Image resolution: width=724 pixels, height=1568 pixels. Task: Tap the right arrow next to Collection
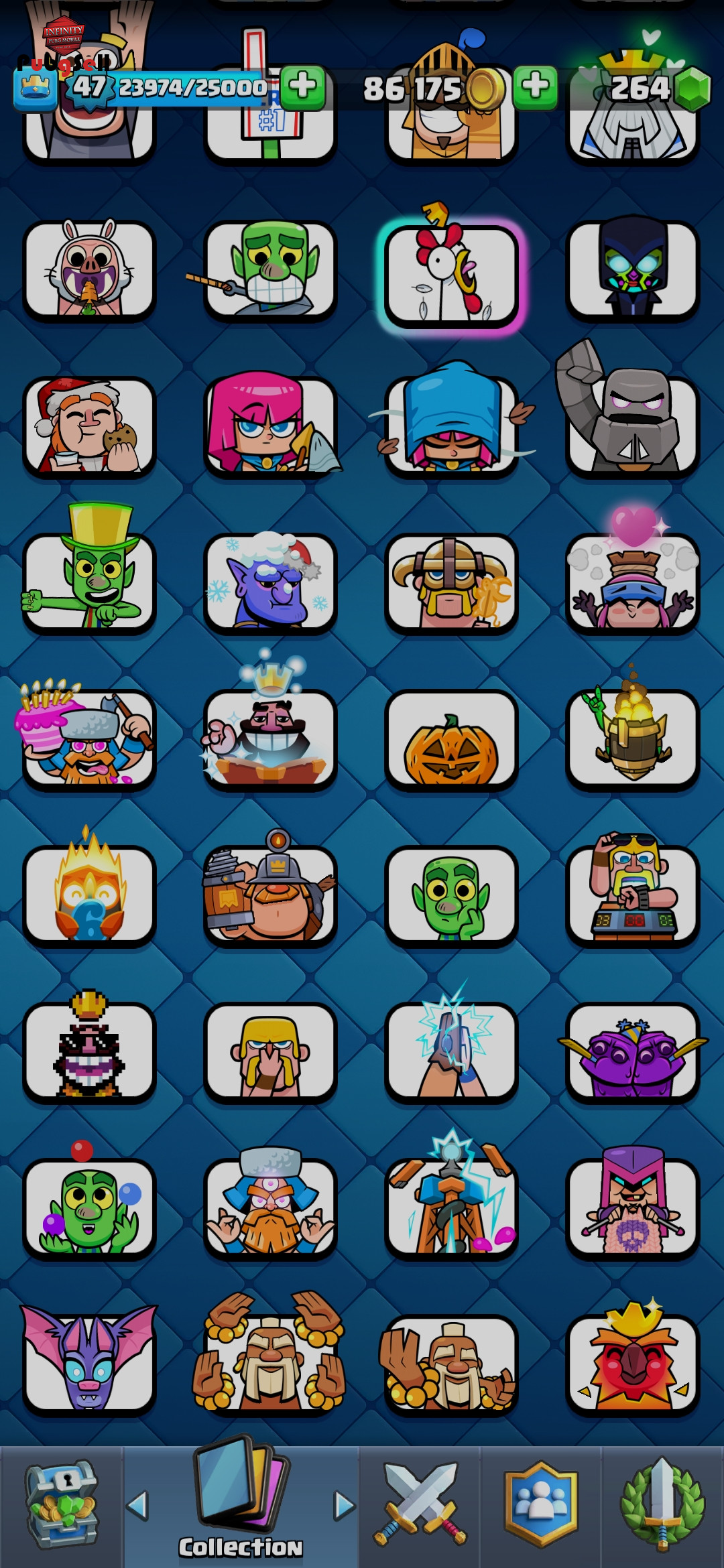coord(345,1506)
